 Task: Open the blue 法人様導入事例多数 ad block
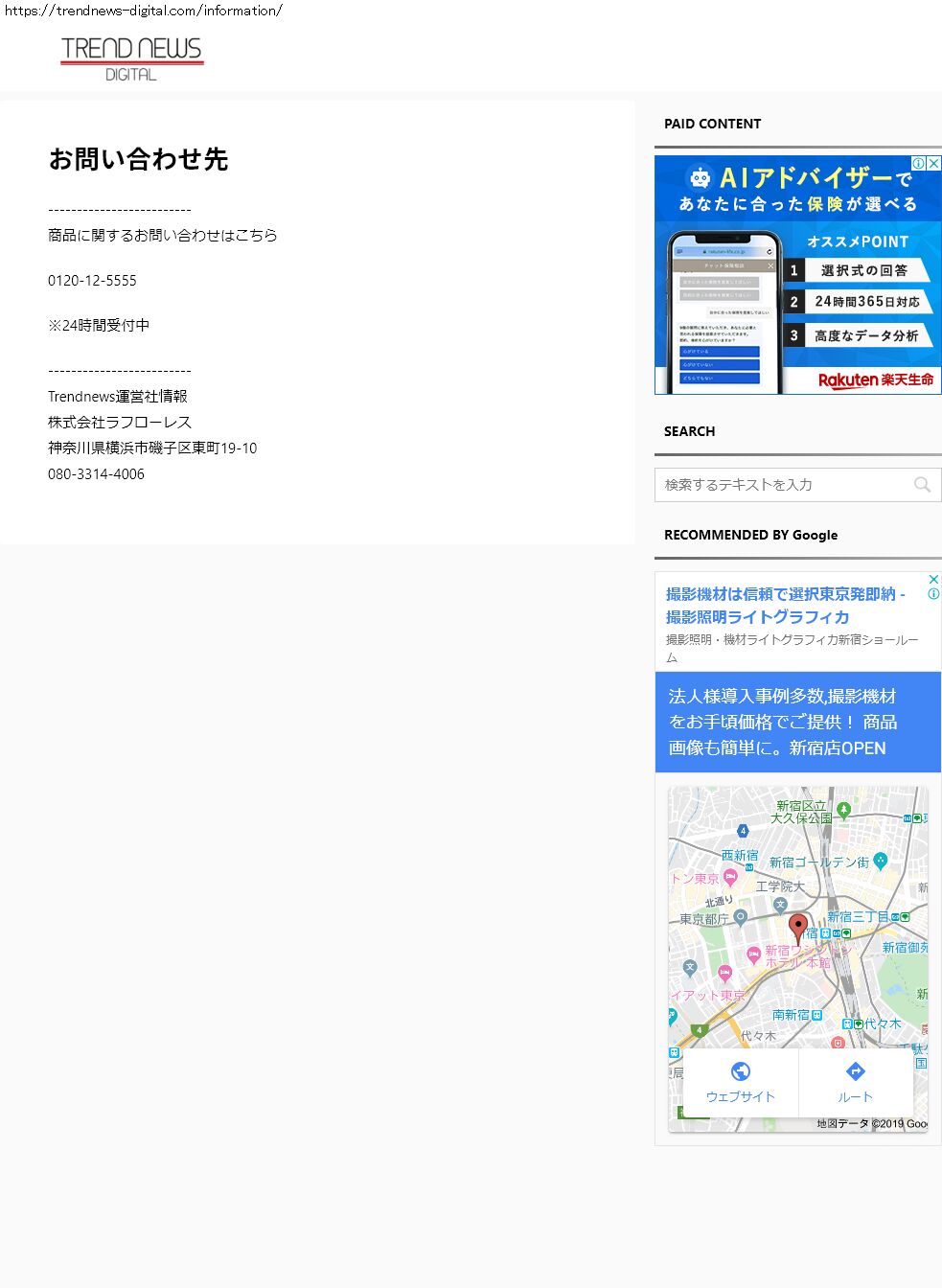pos(797,722)
